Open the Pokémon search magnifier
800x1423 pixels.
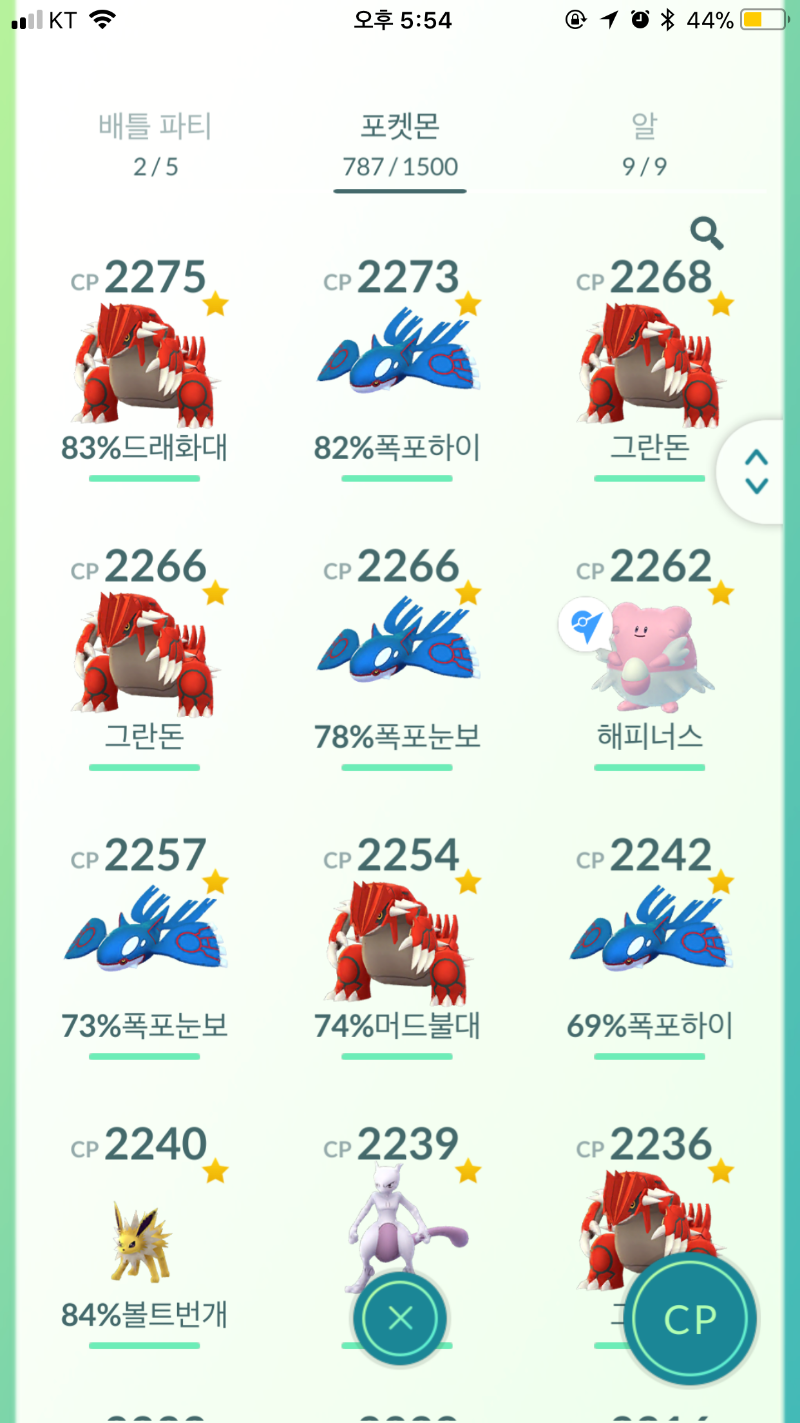click(x=707, y=233)
